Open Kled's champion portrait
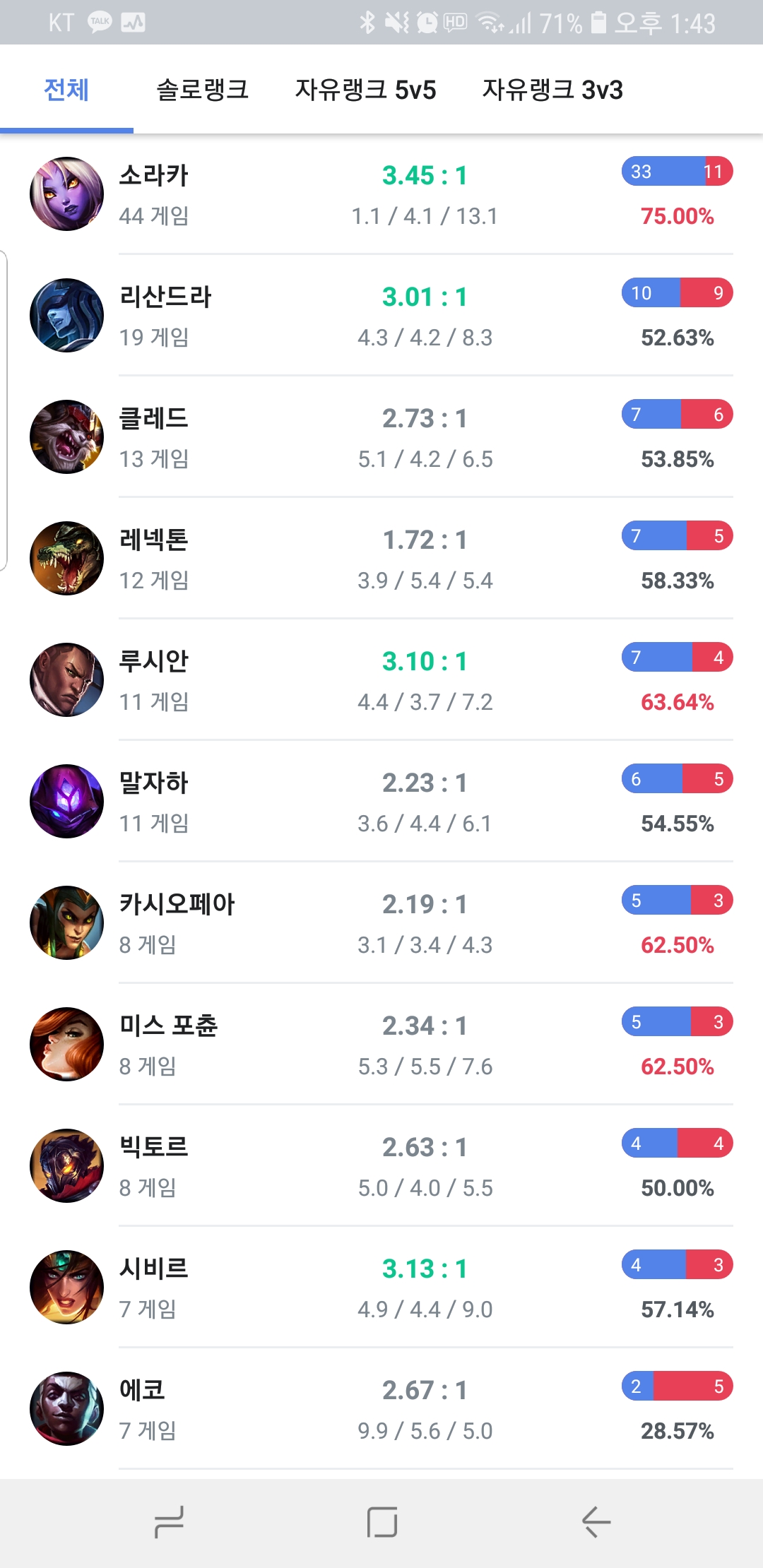This screenshot has height=1568, width=763. coord(66,436)
